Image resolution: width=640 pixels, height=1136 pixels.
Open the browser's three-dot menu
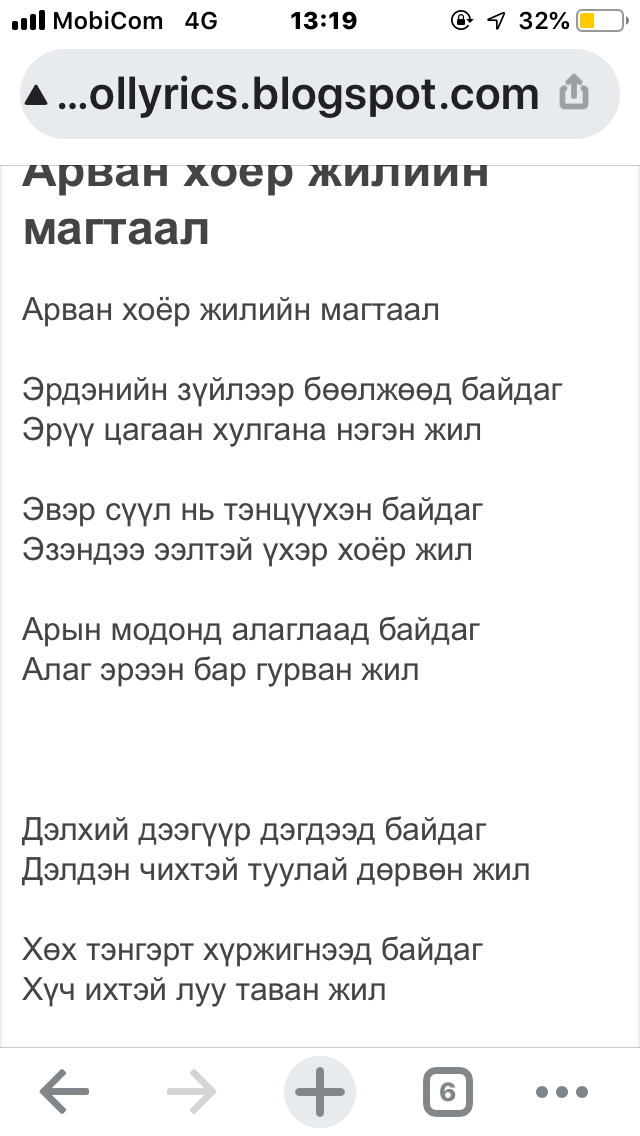pos(561,1091)
